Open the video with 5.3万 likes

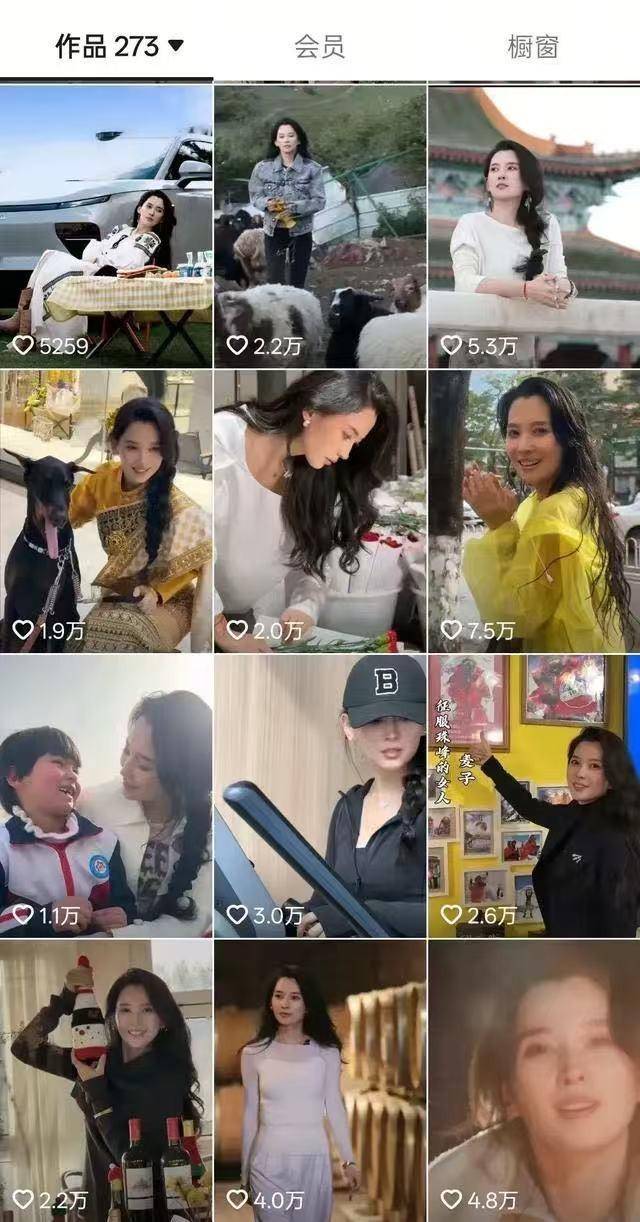click(x=534, y=225)
